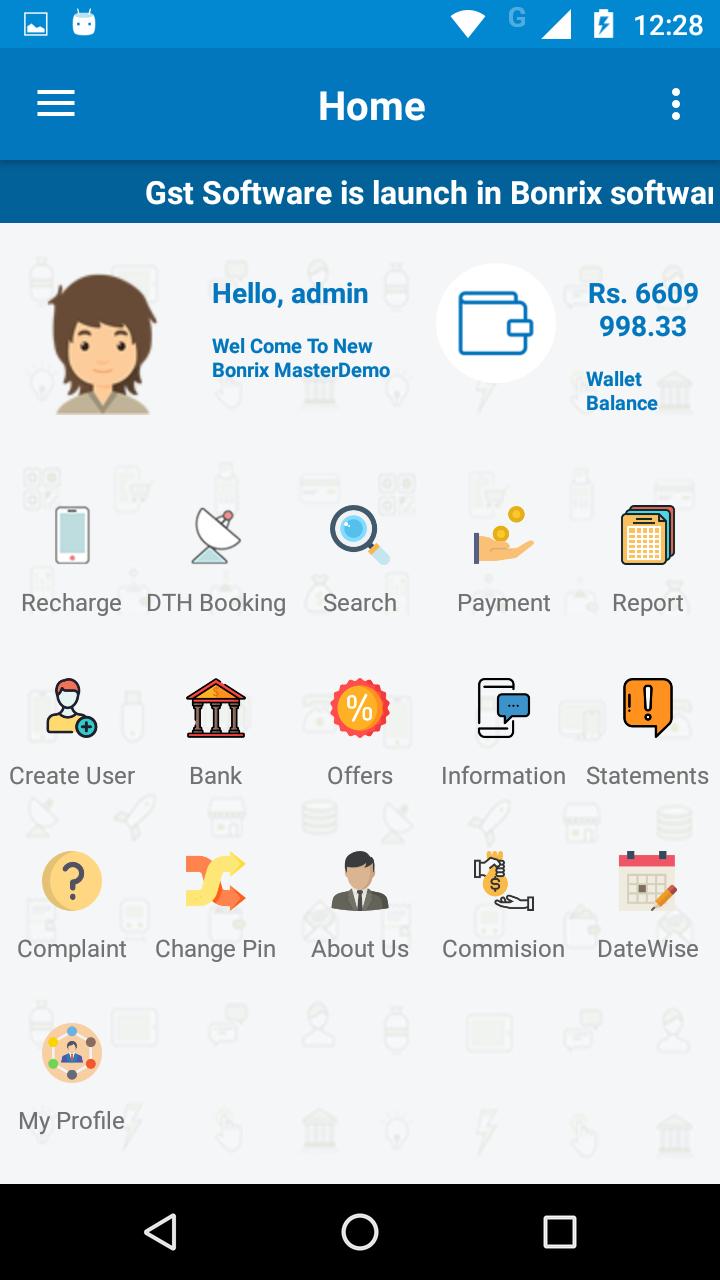Open the three-dot overflow menu
Viewport: 720px width, 1280px height.
click(x=676, y=104)
